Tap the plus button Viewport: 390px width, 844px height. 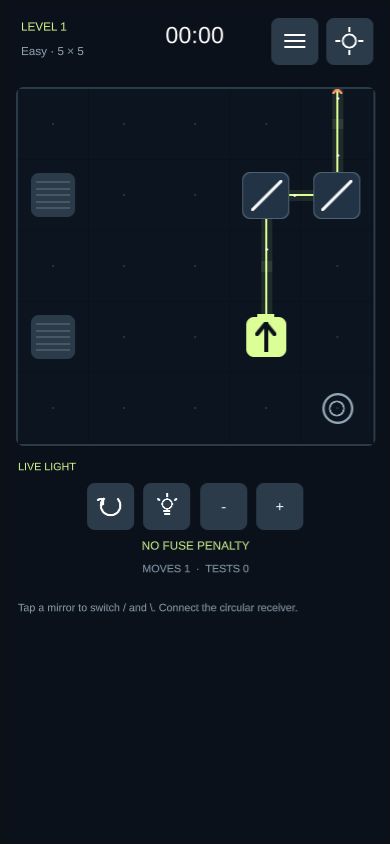[x=280, y=507]
